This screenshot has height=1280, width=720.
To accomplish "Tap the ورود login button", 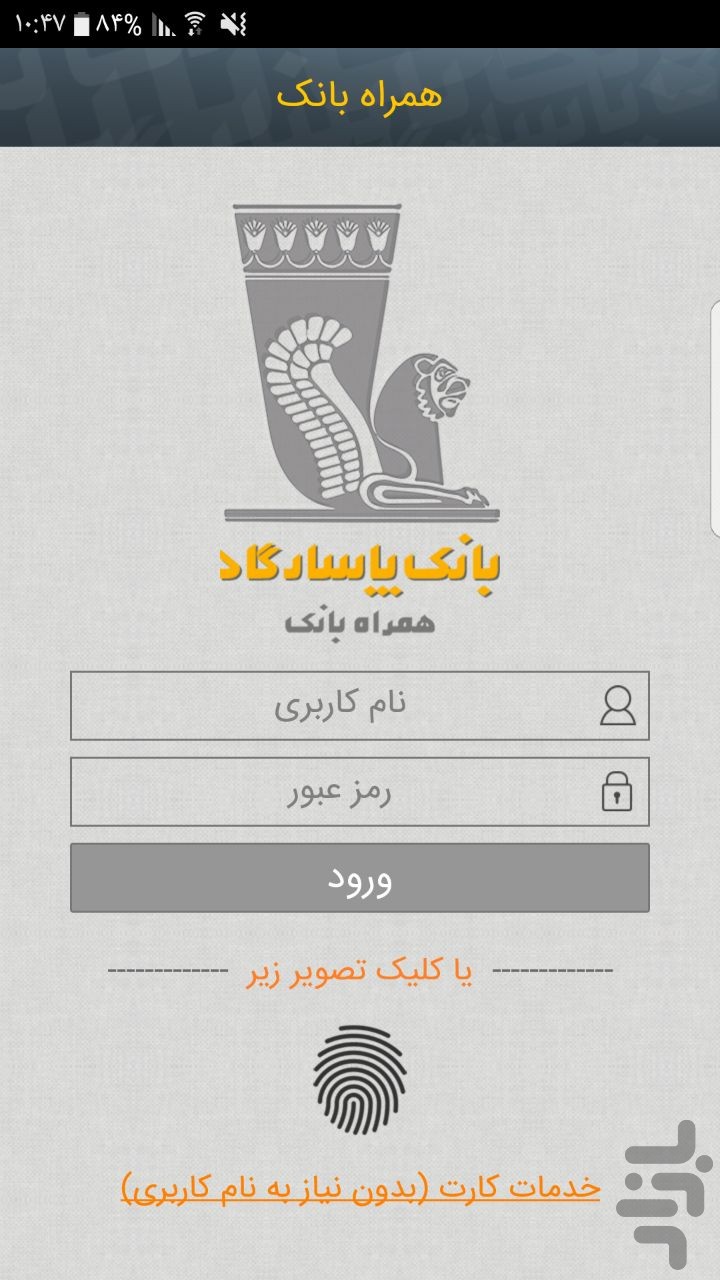I will [x=360, y=878].
